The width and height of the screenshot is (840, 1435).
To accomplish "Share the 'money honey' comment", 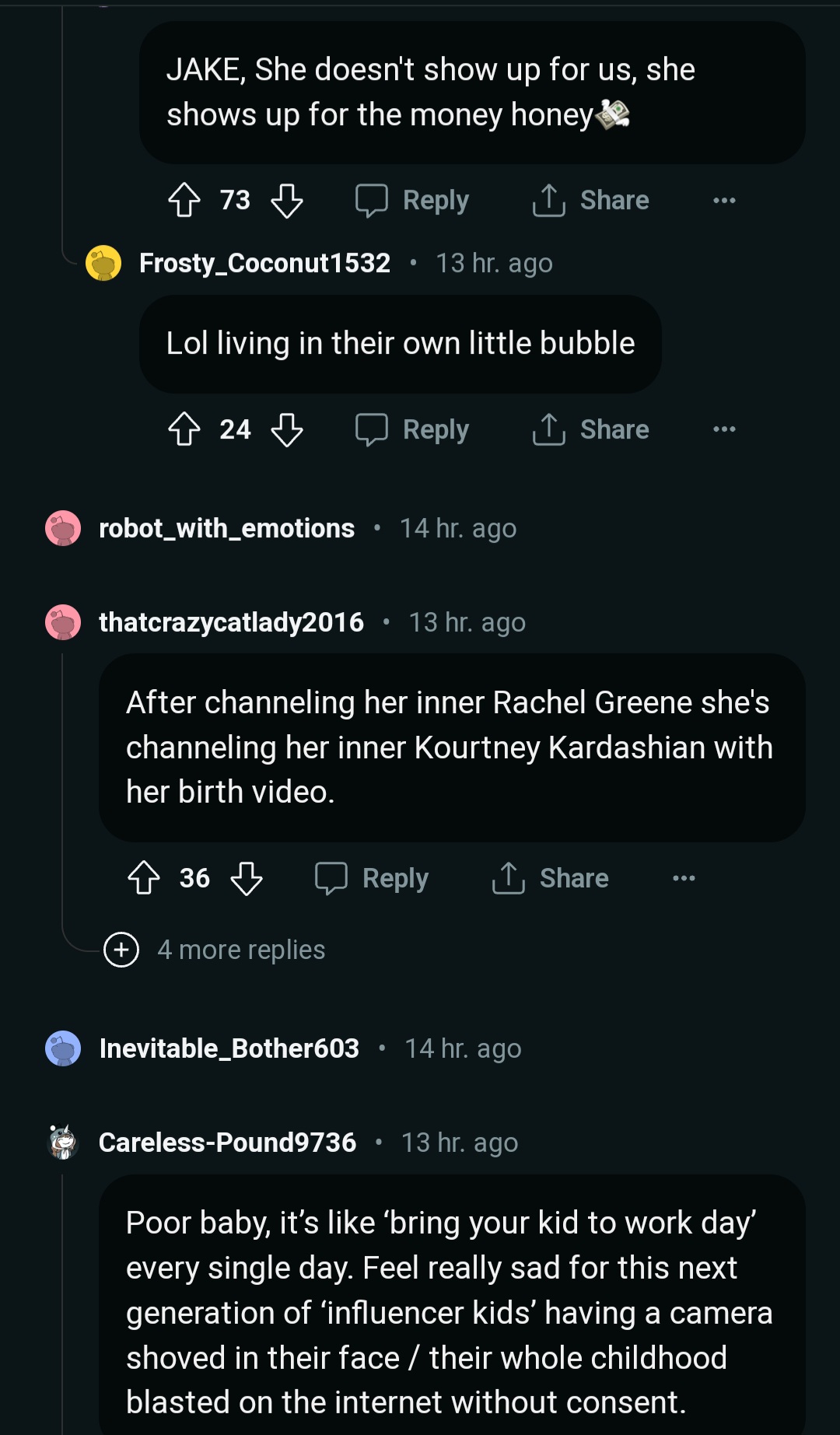I will tap(591, 200).
